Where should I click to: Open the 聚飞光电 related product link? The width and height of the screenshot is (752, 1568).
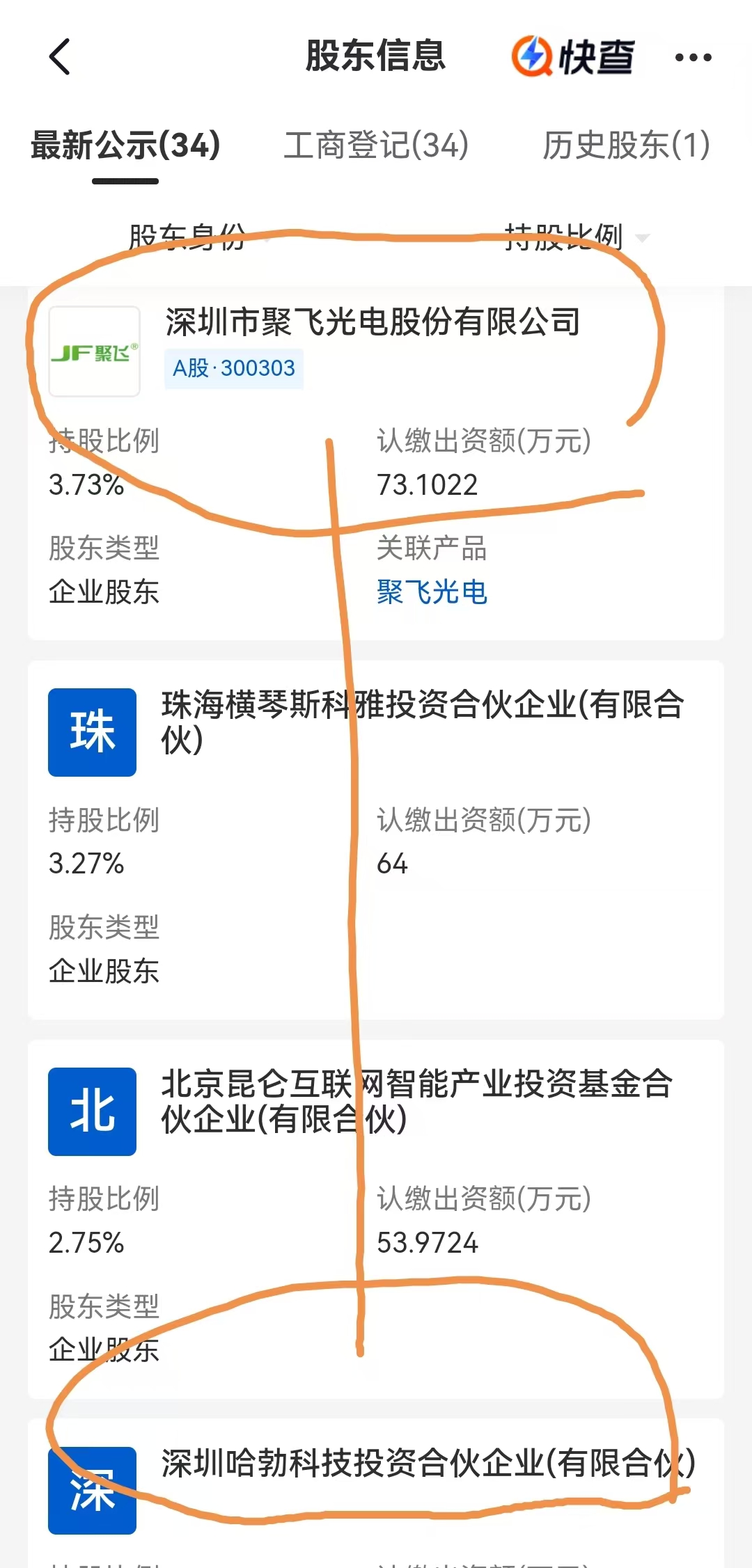(x=432, y=592)
